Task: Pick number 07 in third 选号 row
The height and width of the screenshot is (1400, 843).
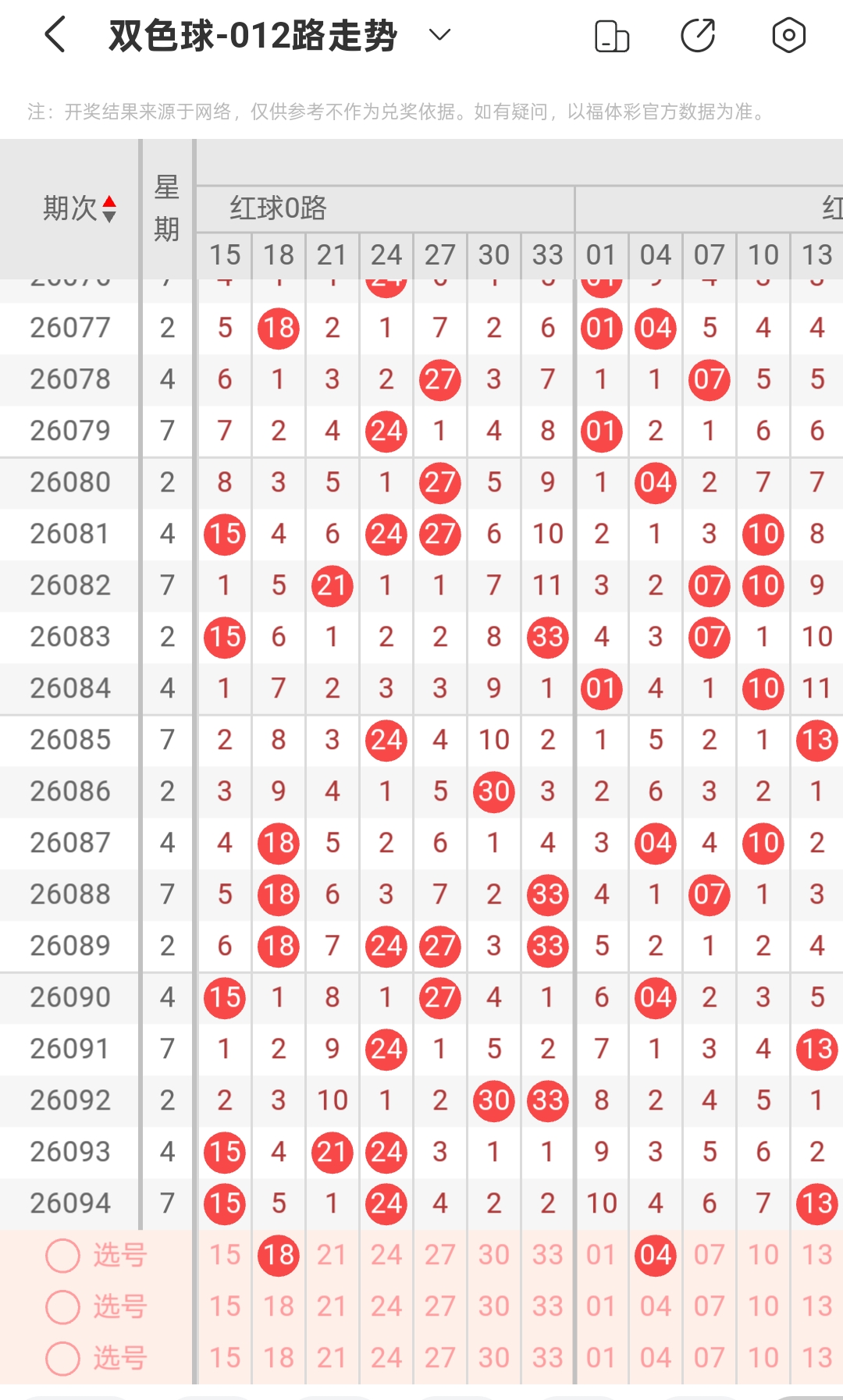Action: pos(710,1358)
